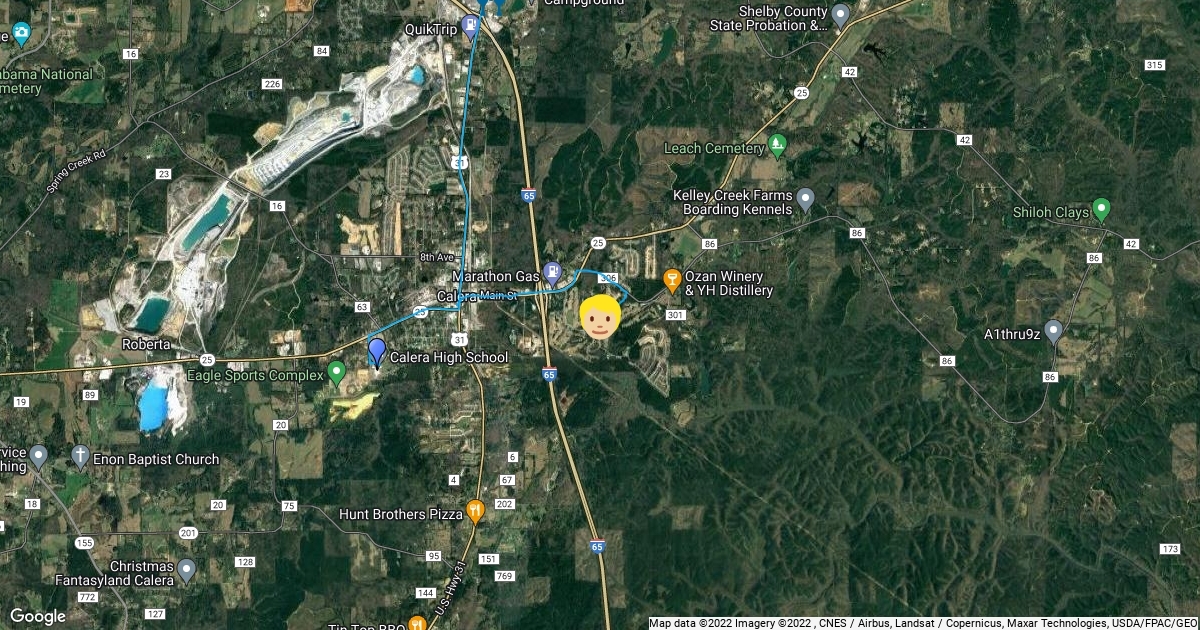The image size is (1200, 630).
Task: Select the Marathon Gas map pin
Action: click(552, 273)
